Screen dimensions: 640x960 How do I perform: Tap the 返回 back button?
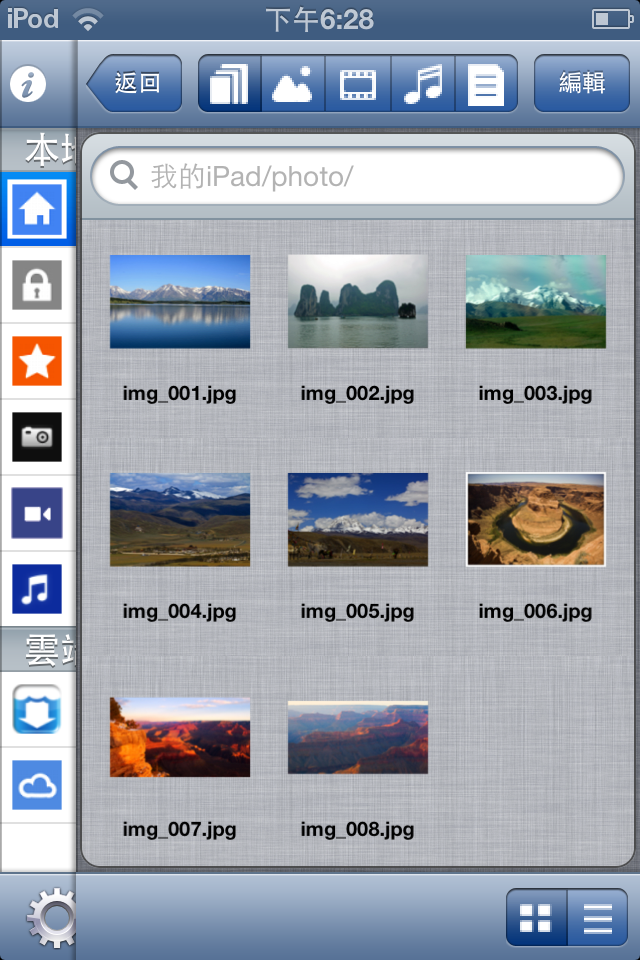click(136, 83)
